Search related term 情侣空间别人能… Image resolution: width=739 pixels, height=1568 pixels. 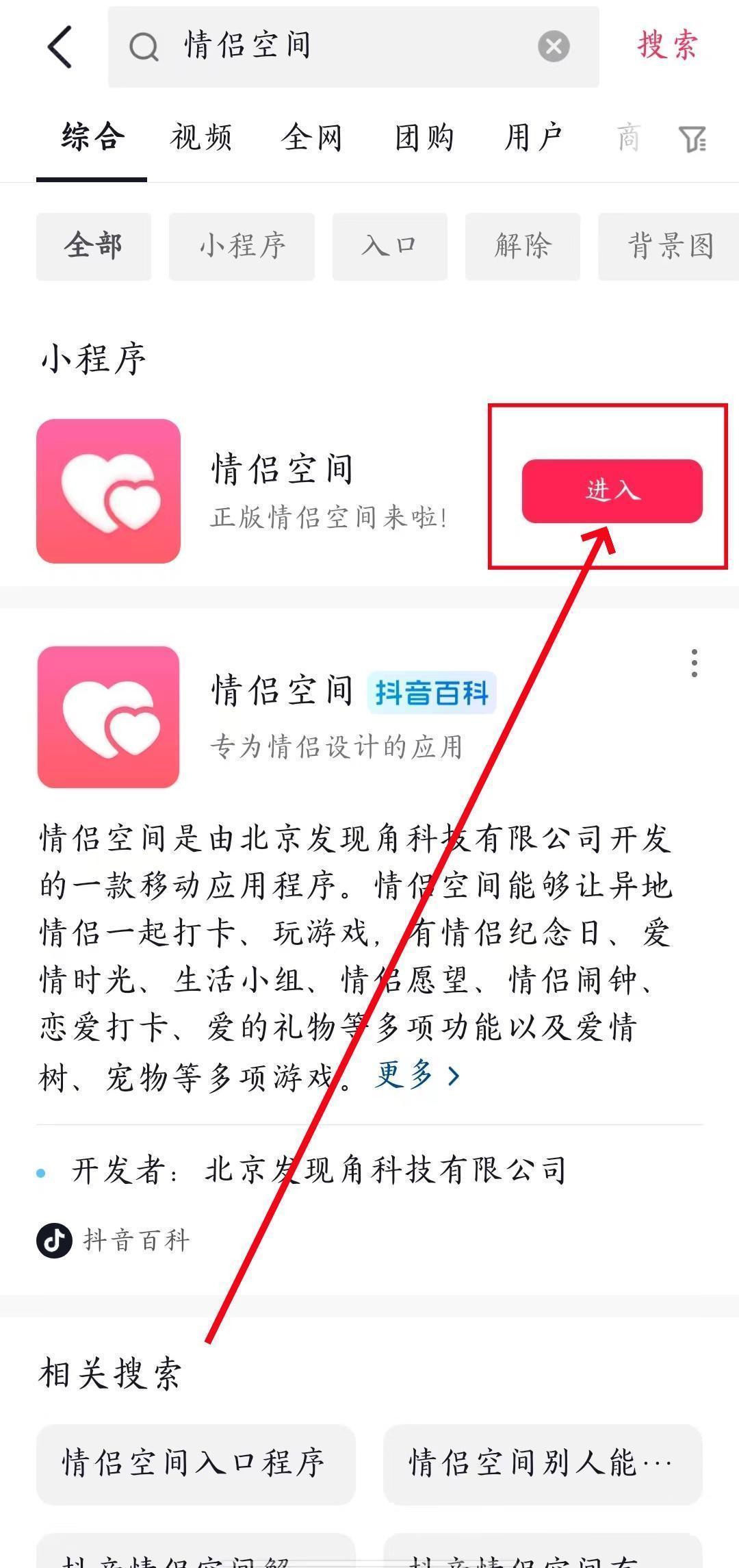[542, 1463]
